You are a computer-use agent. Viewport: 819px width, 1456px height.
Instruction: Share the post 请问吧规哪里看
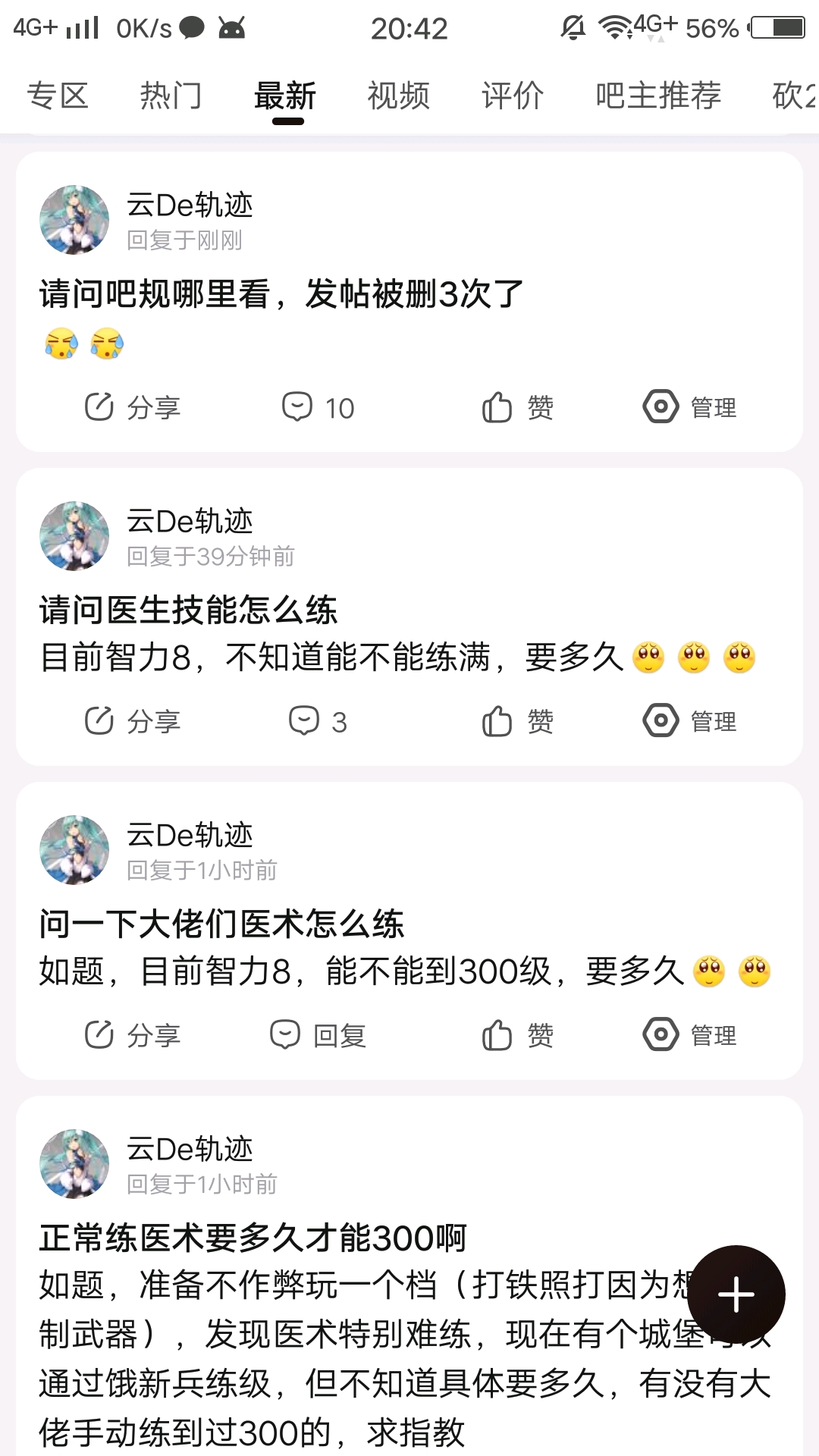point(132,407)
